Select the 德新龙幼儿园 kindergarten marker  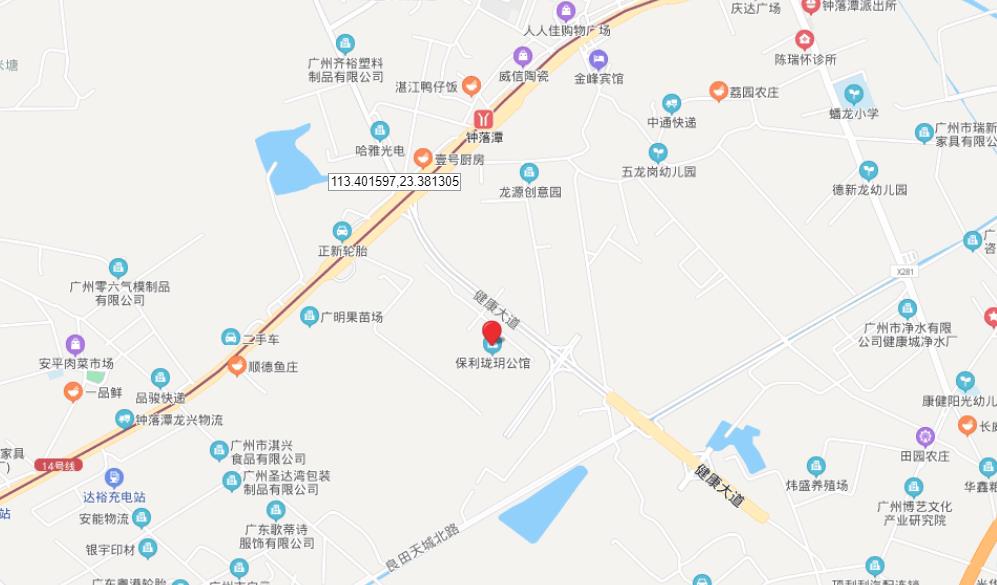point(869,170)
